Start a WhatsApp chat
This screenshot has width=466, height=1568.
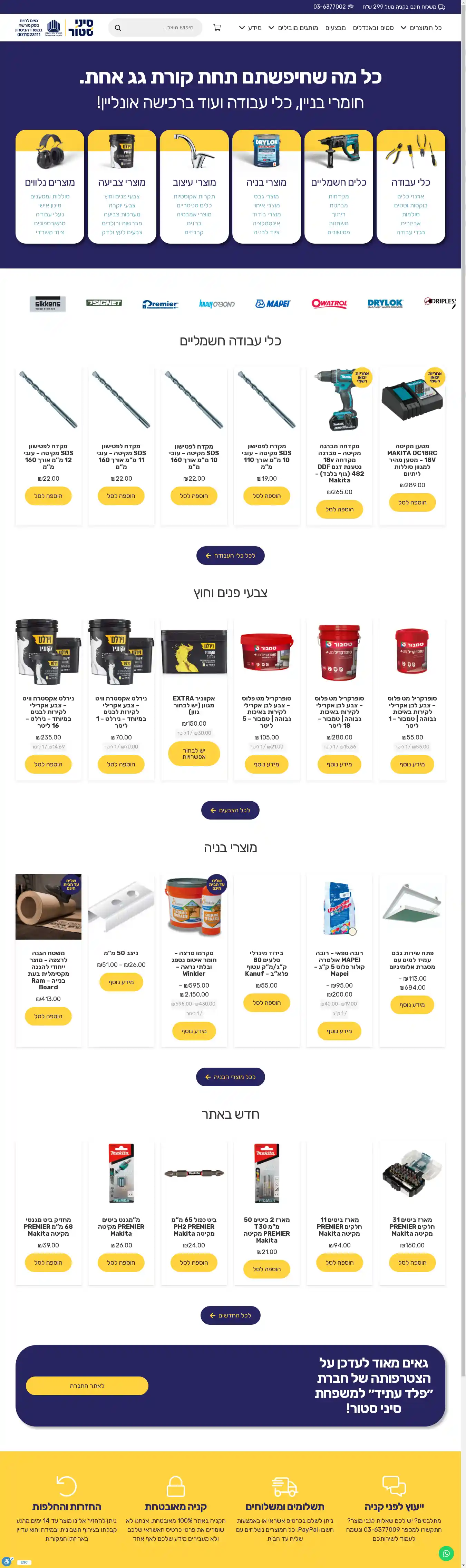(x=447, y=1553)
